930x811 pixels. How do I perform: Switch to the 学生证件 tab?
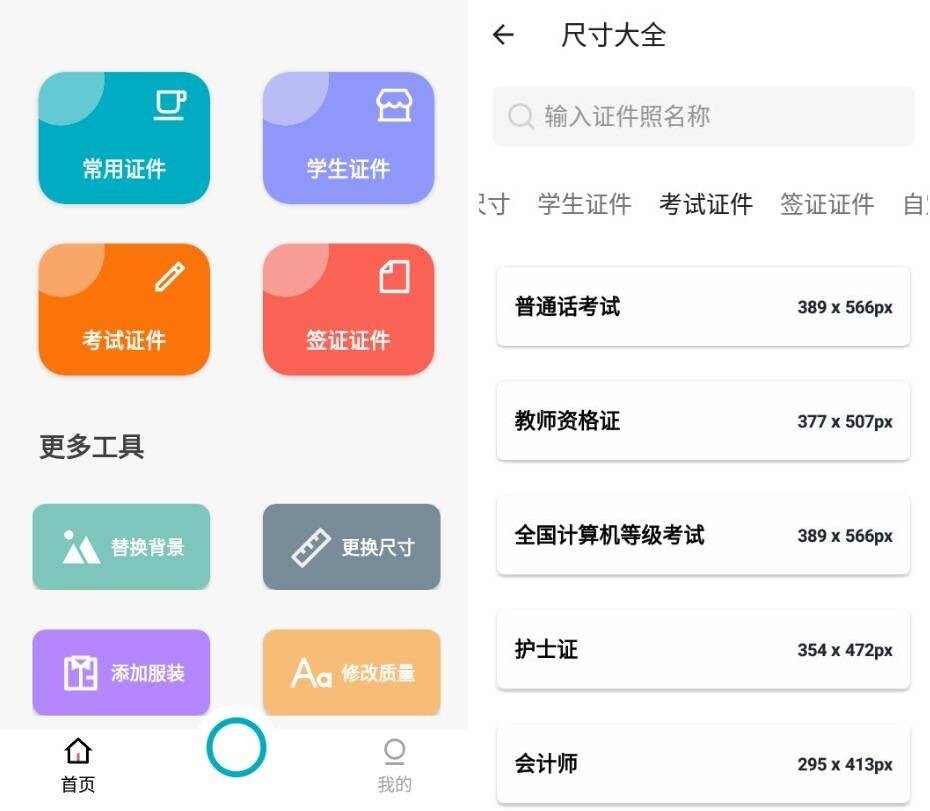pos(584,205)
